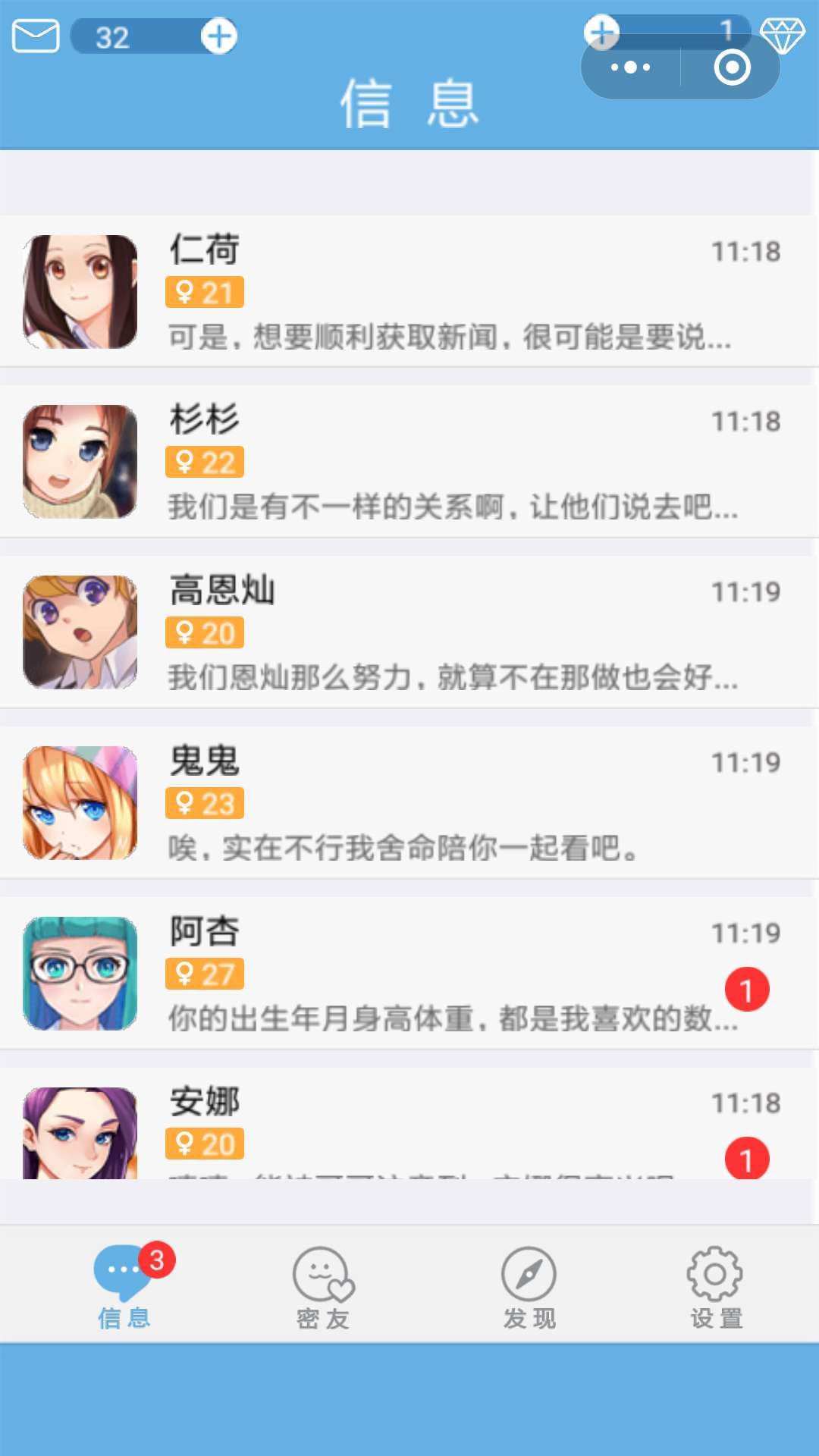Screen dimensions: 819x1456
Task: Open the 设置 tab
Action: pos(715,1287)
